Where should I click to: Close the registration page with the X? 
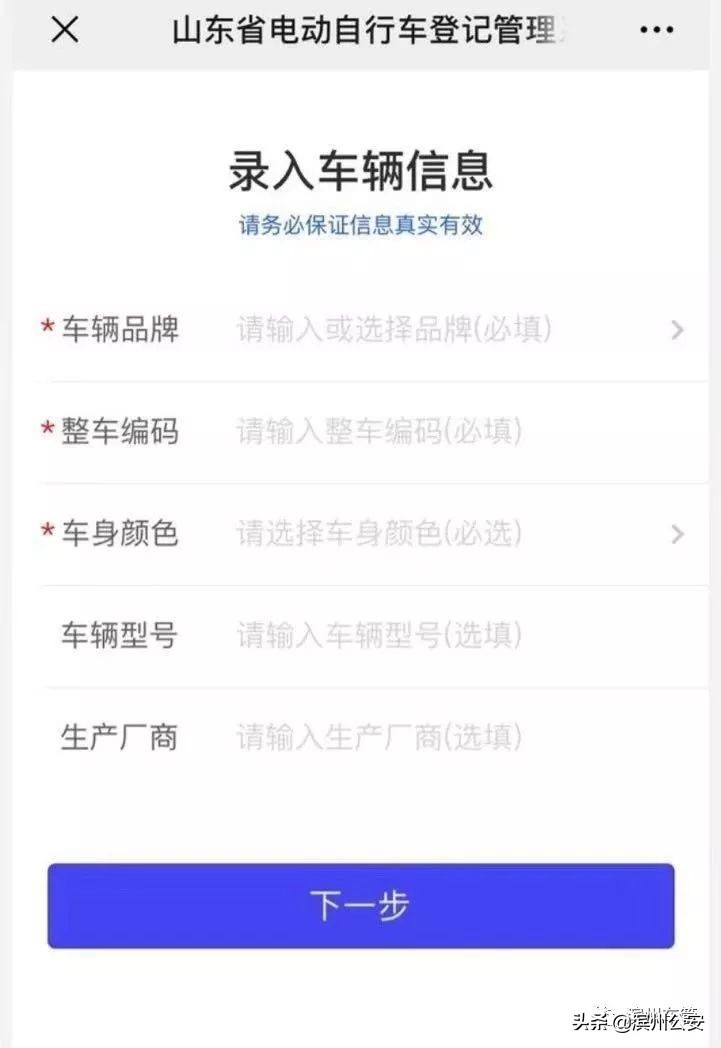tap(65, 30)
